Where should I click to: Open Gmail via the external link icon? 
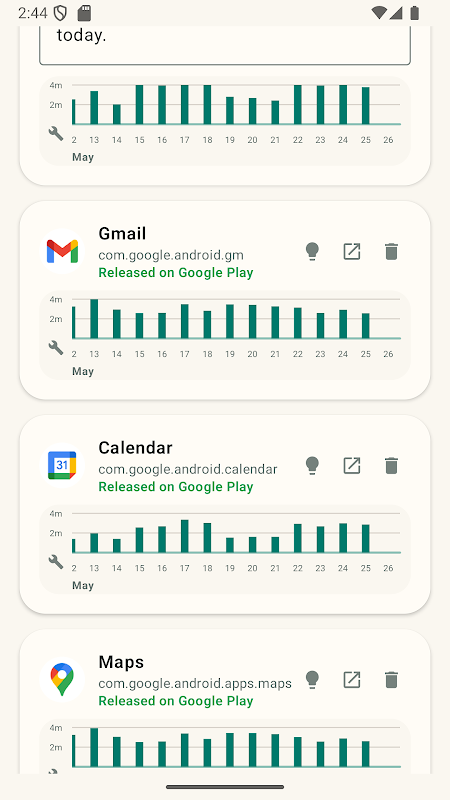[352, 252]
